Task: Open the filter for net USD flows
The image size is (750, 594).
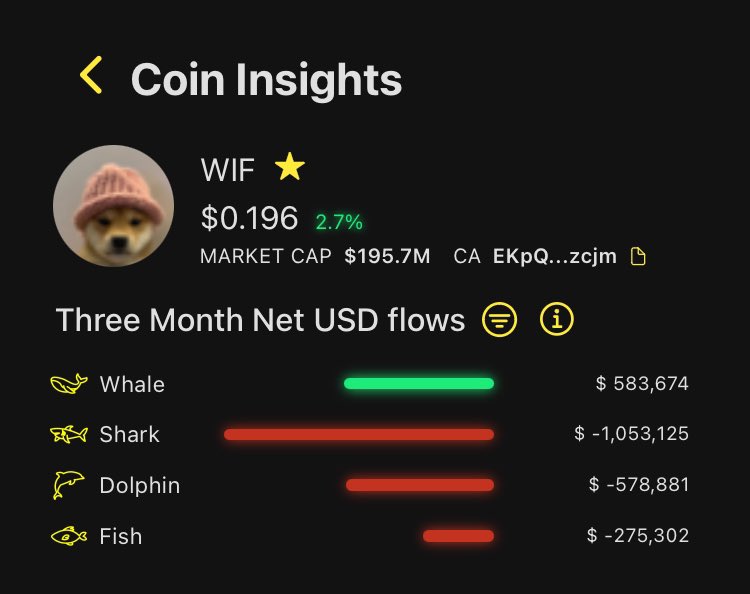Action: pos(500,320)
